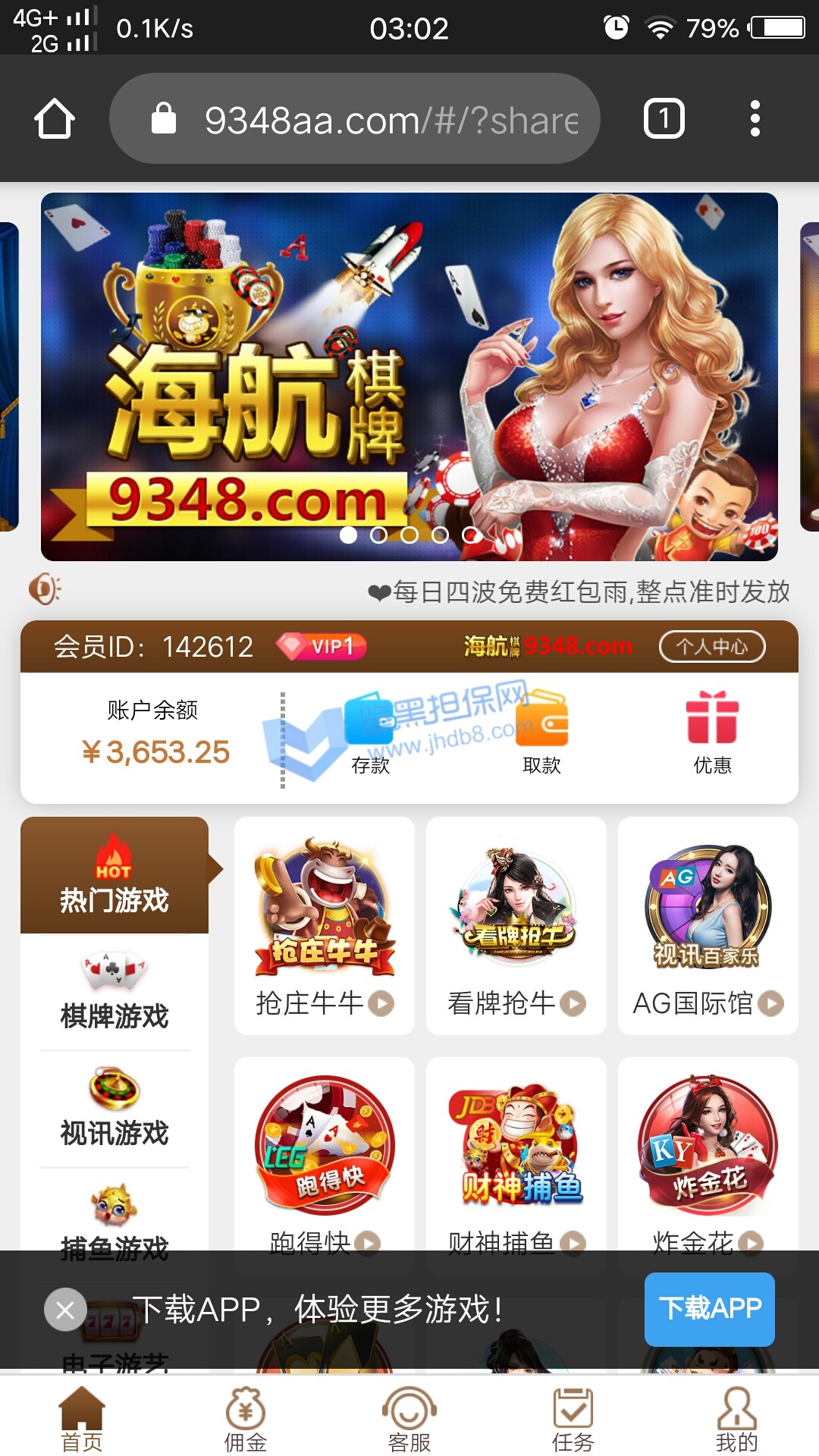
Task: Select 棋牌游戏 category
Action: point(115,992)
